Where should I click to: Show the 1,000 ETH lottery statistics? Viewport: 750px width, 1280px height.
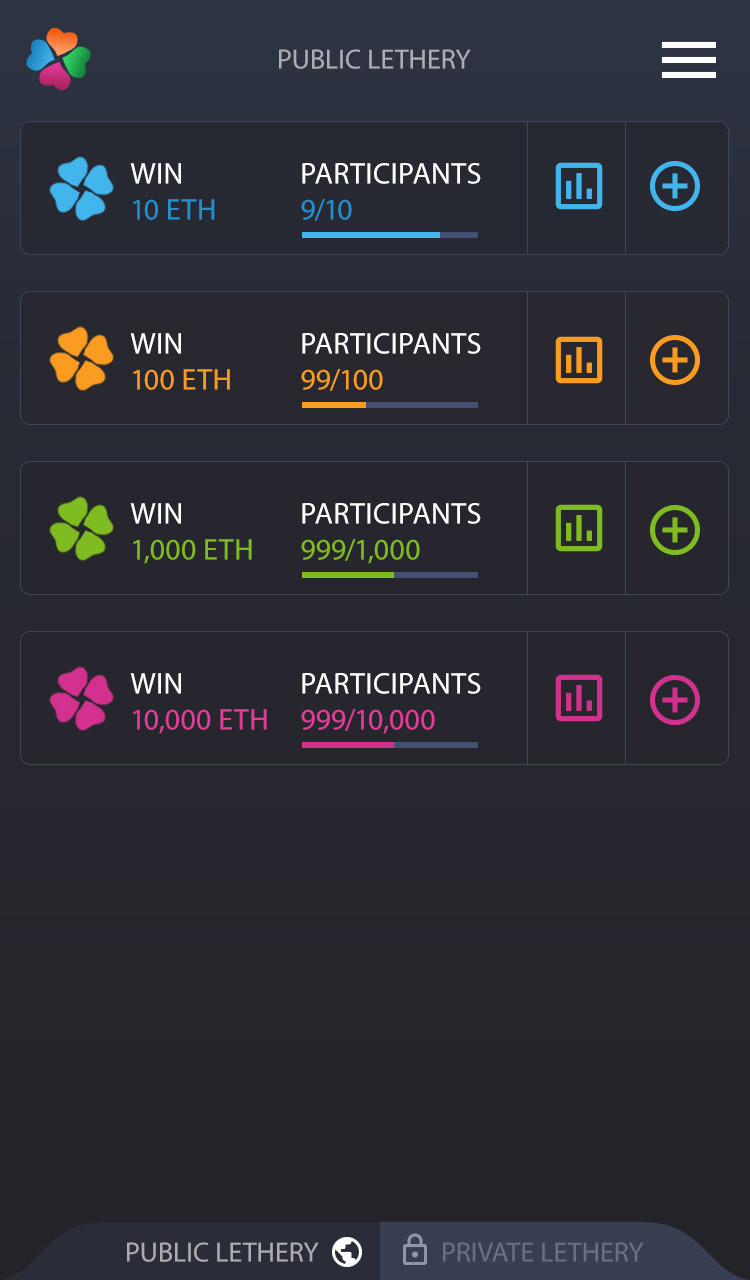[578, 529]
